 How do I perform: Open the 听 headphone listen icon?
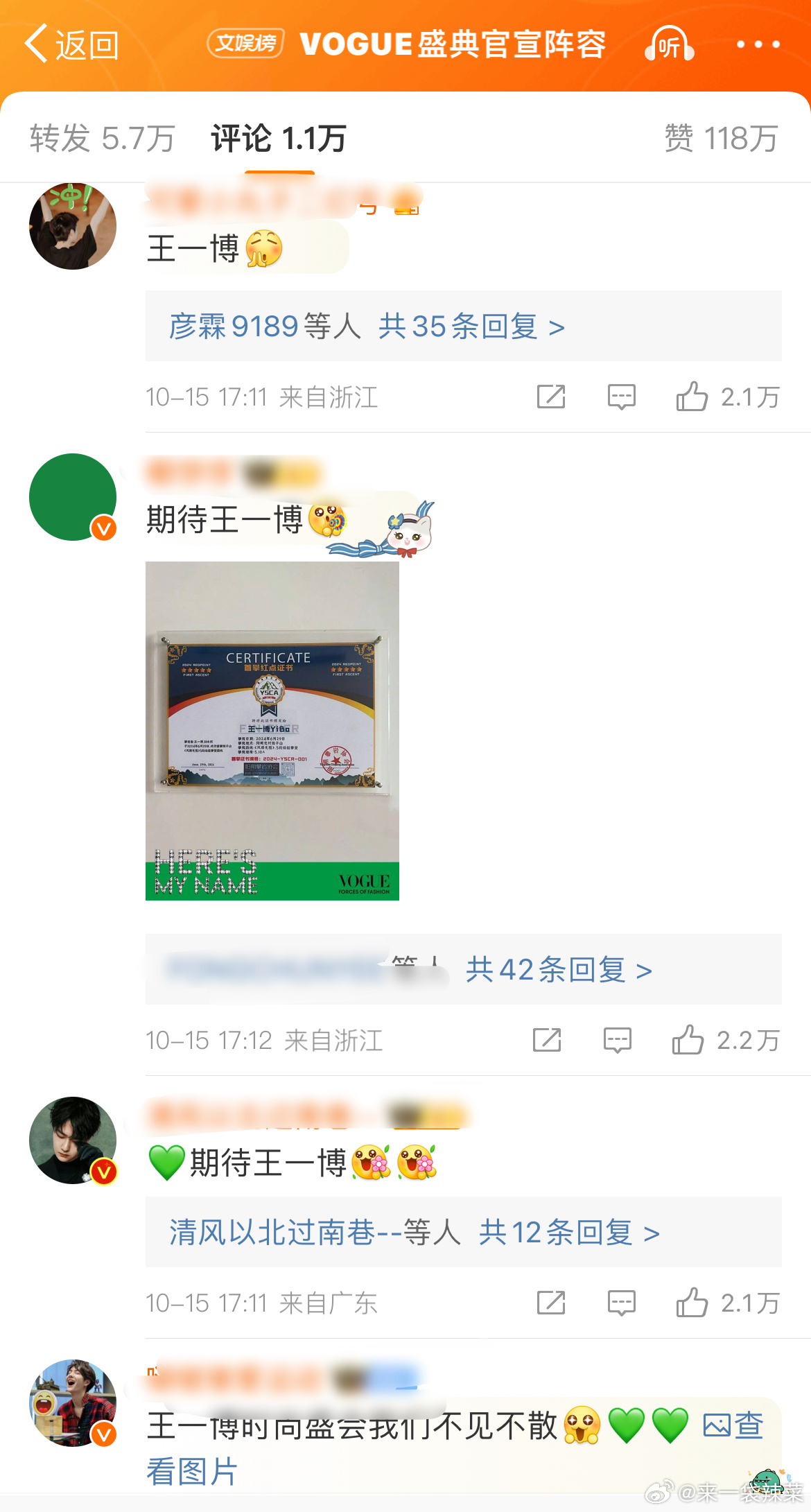tap(669, 45)
